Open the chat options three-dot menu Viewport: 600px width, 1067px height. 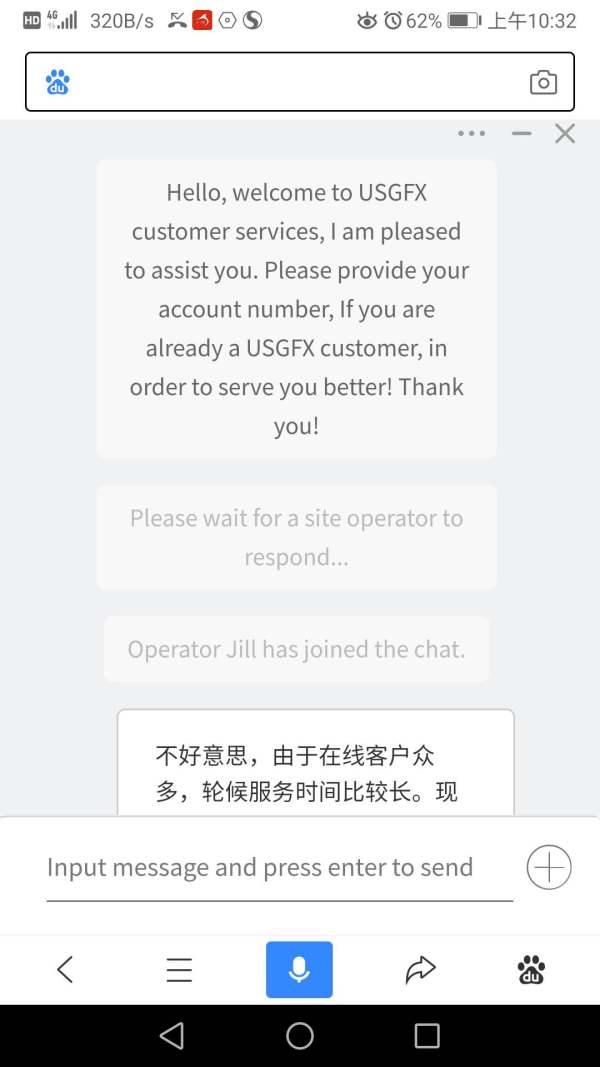471,133
